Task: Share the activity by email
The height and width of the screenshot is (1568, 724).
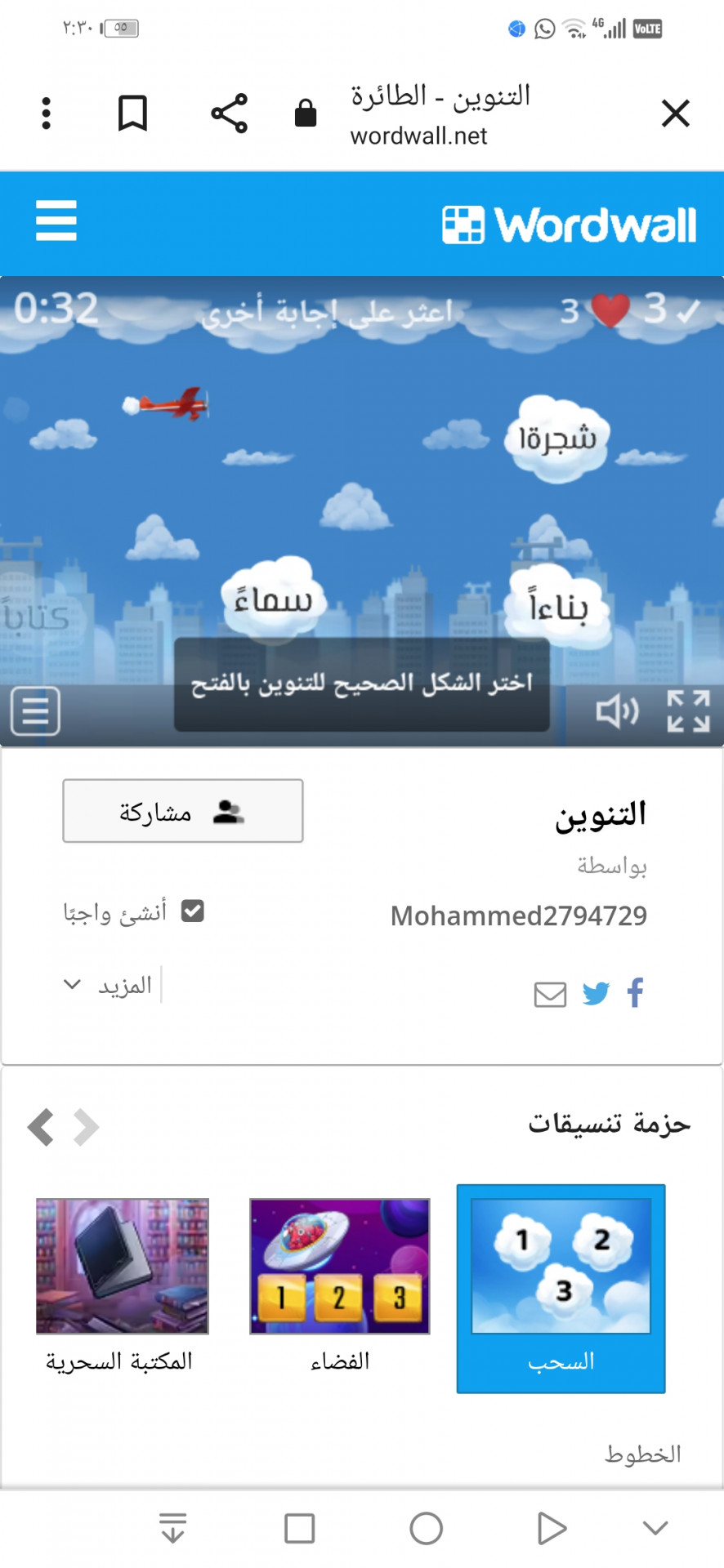Action: [550, 995]
